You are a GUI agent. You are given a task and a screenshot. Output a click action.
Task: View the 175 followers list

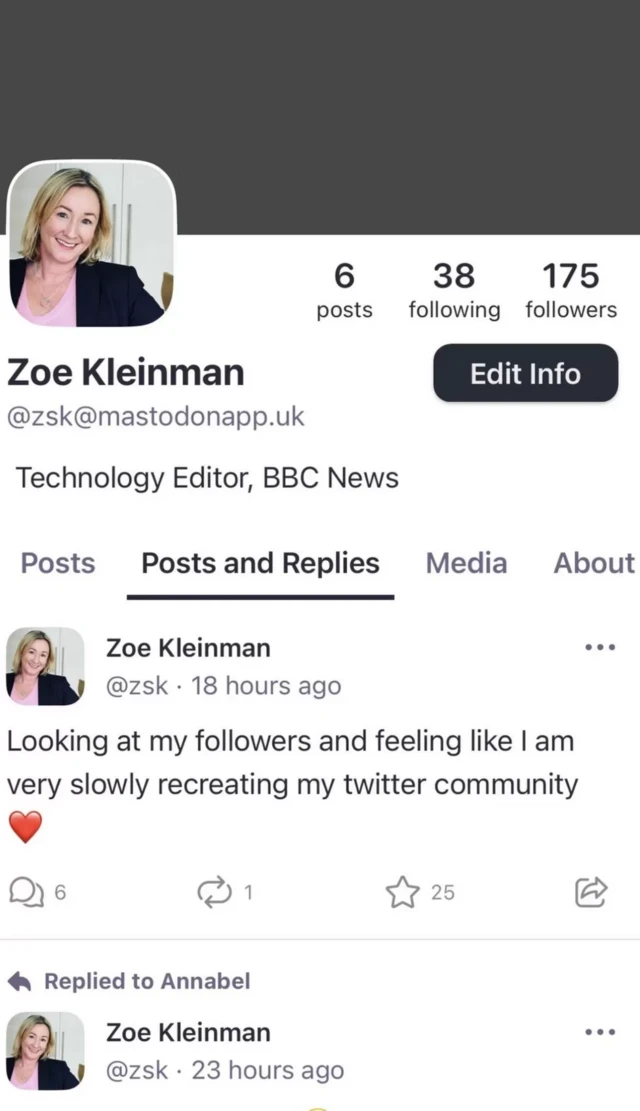point(571,290)
